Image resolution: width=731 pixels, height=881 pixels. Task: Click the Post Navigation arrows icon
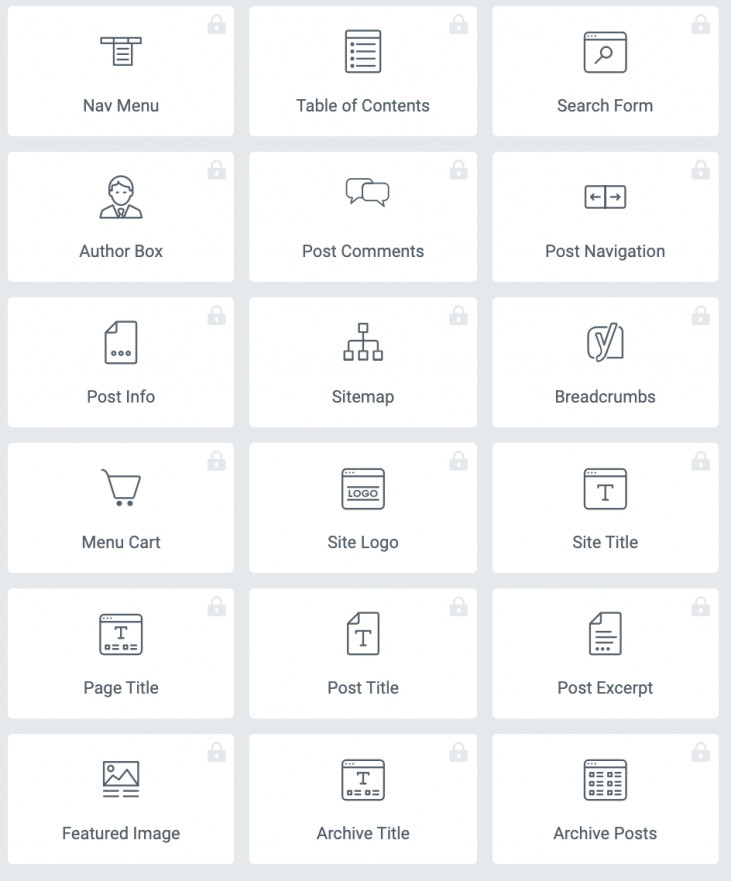tap(605, 196)
